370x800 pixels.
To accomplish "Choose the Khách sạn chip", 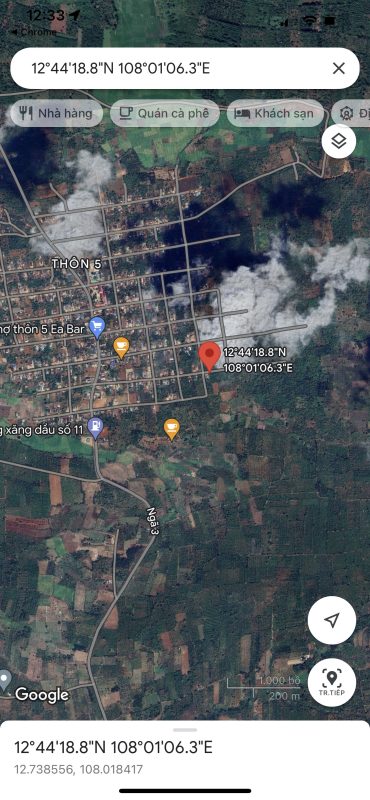I will click(275, 113).
